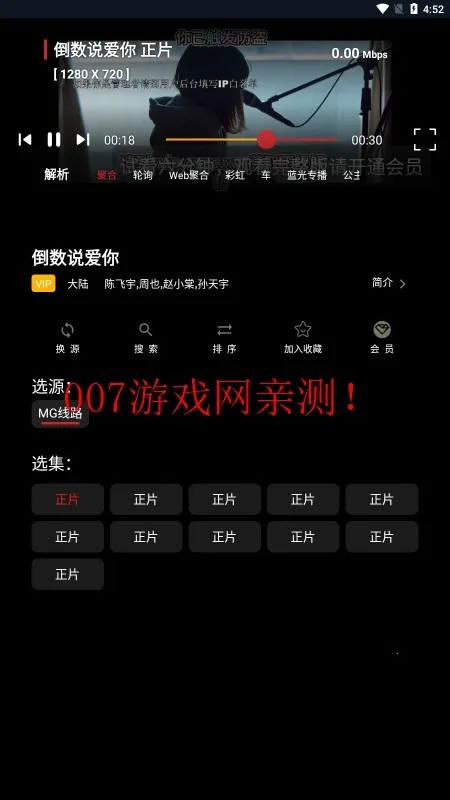Select the 聚合 parsing option
Screen dimensions: 450x800
[107, 175]
